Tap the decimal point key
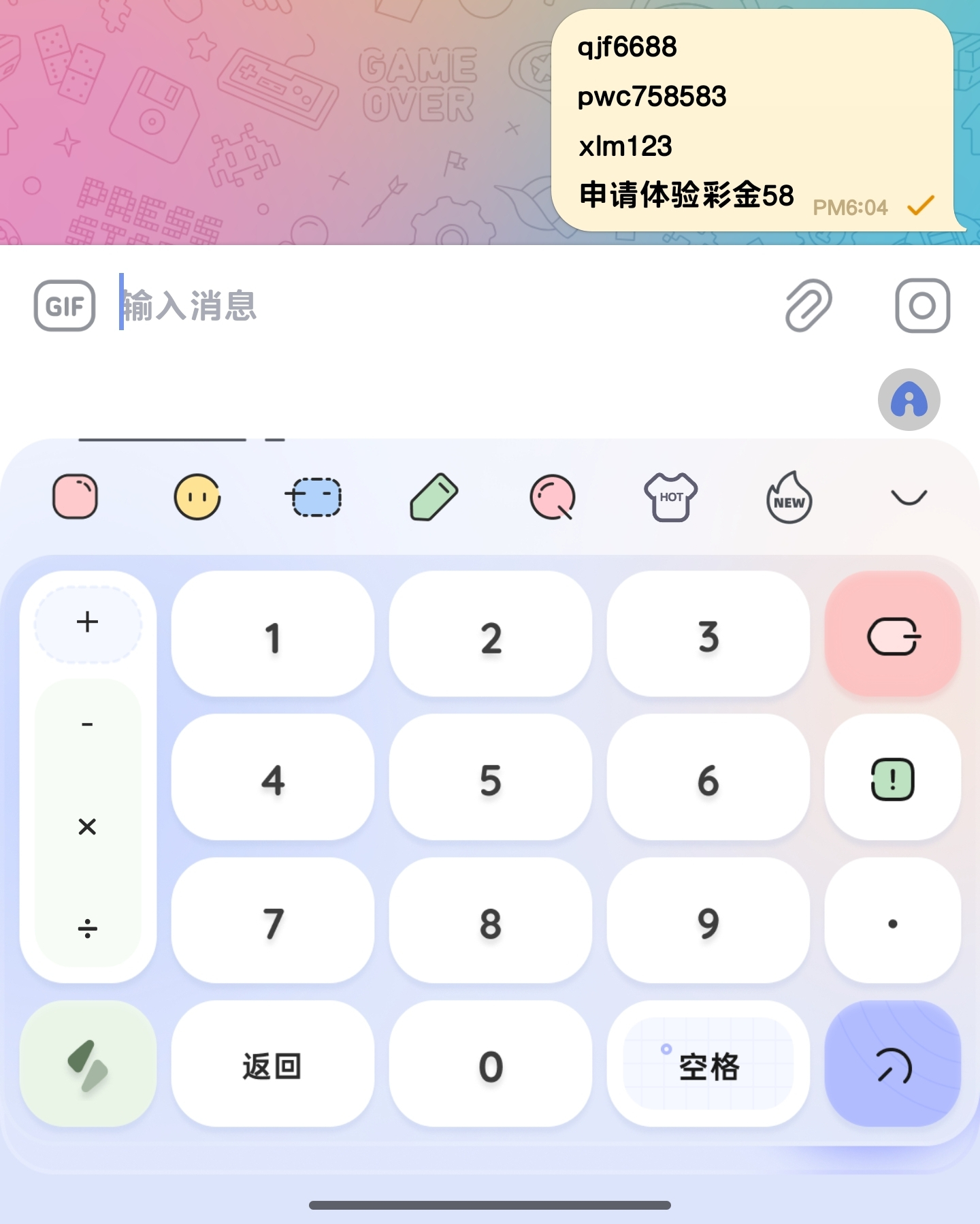Screen dimensions: 980x1224 point(892,923)
